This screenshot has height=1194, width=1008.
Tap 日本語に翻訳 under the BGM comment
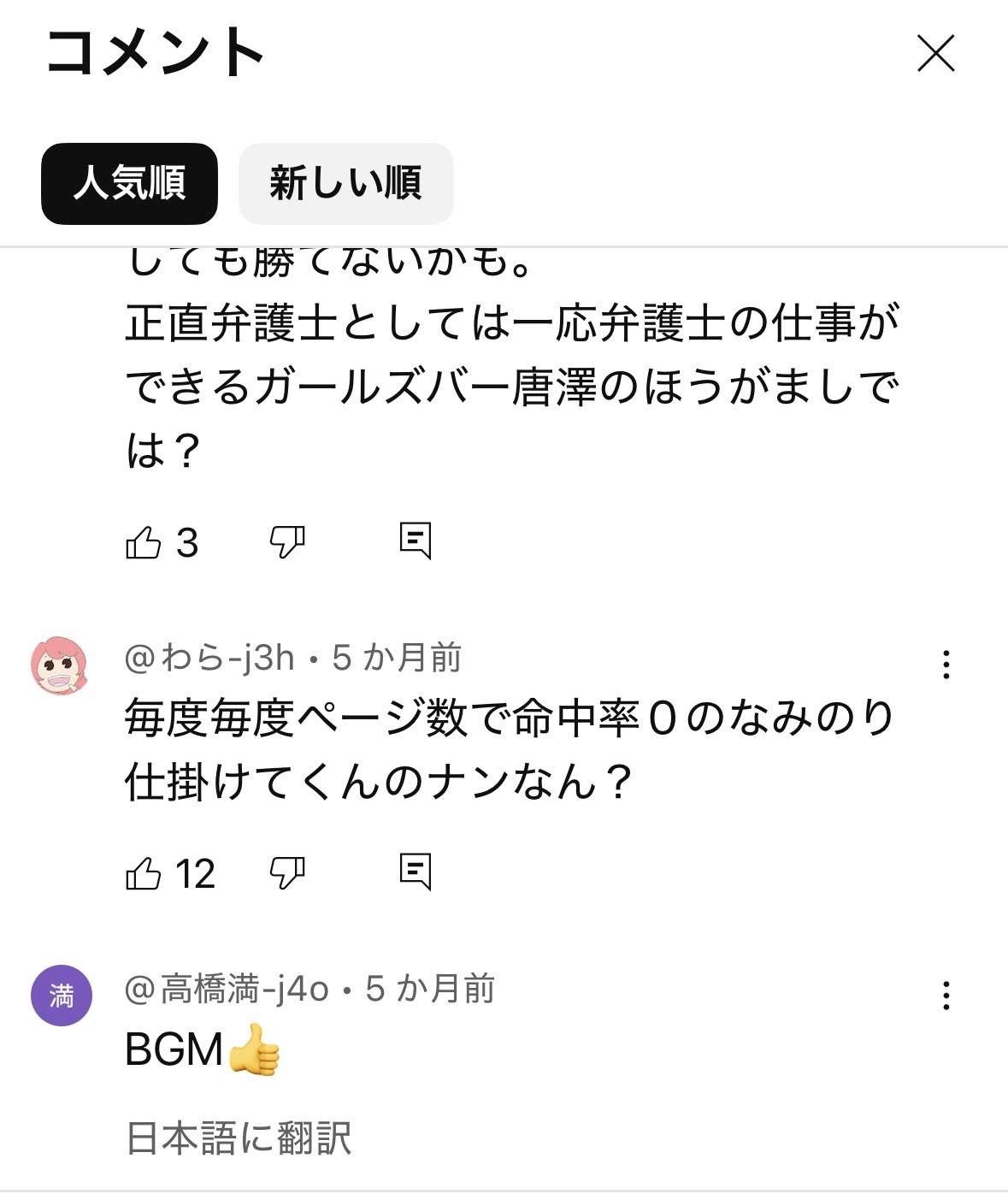pos(239,1138)
